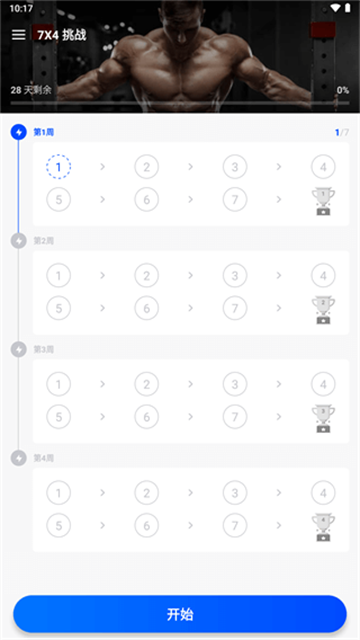Viewport: 360px width, 640px height.
Task: Select day 6 of 第3周
Action: click(147, 417)
